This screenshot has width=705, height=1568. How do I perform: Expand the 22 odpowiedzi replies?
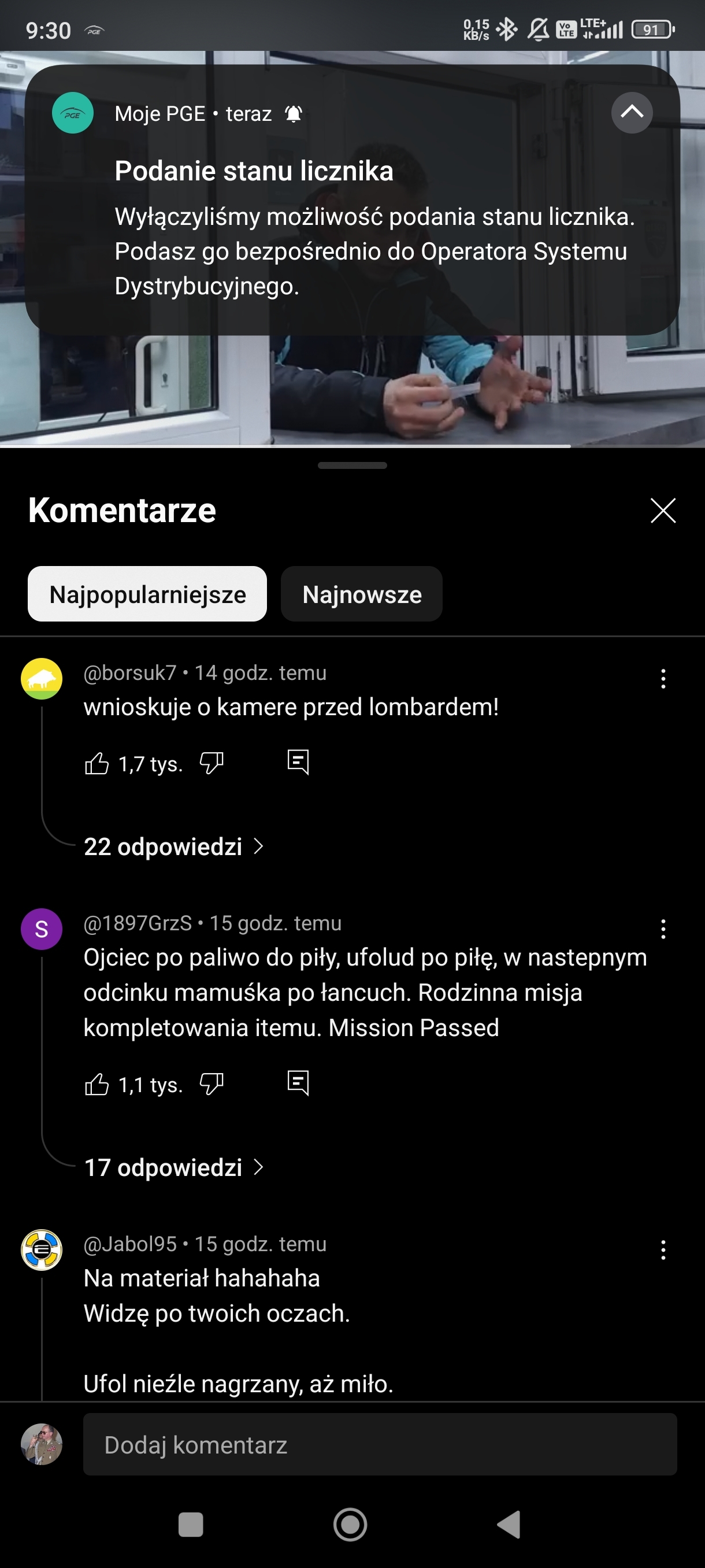pos(173,846)
